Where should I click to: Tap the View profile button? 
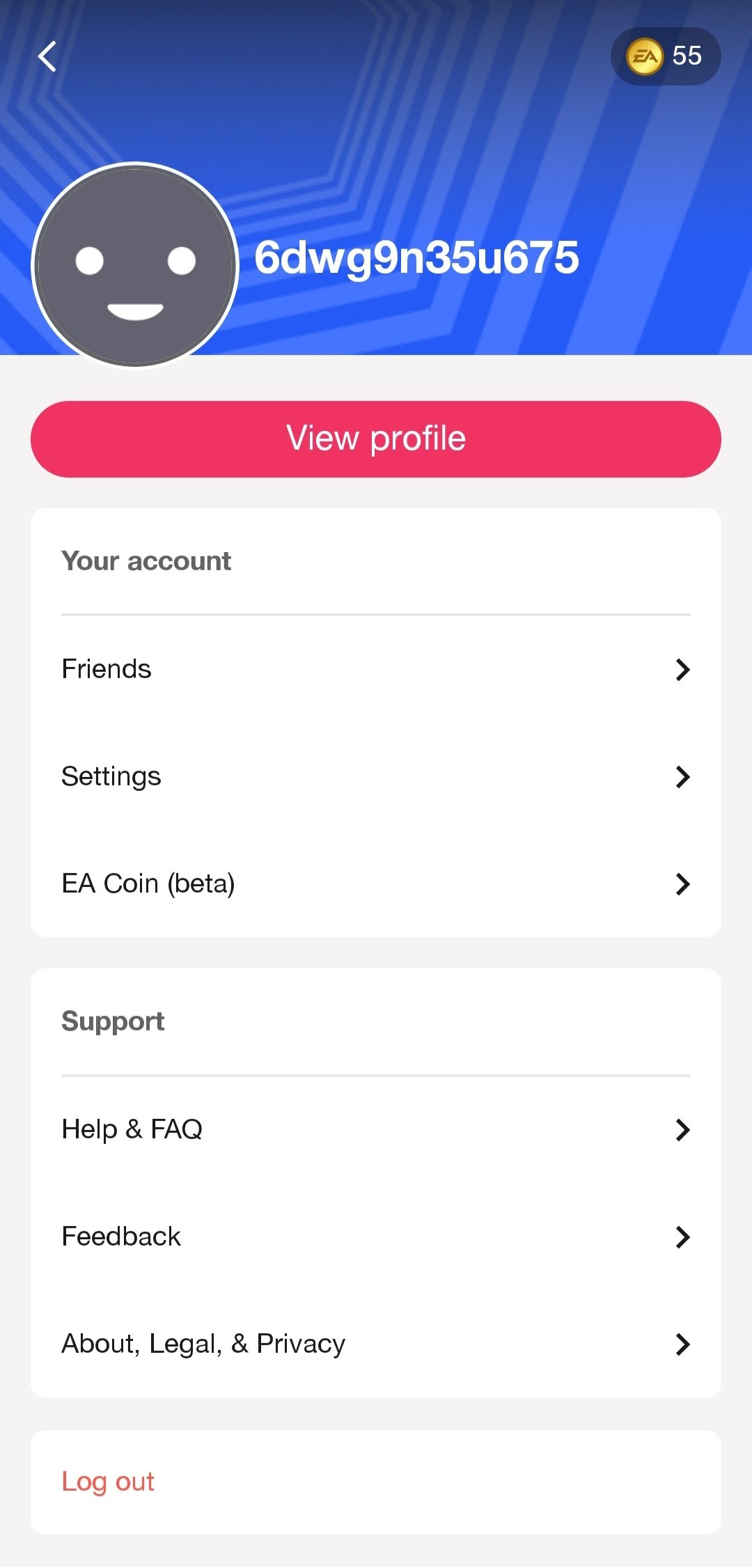[x=376, y=439]
